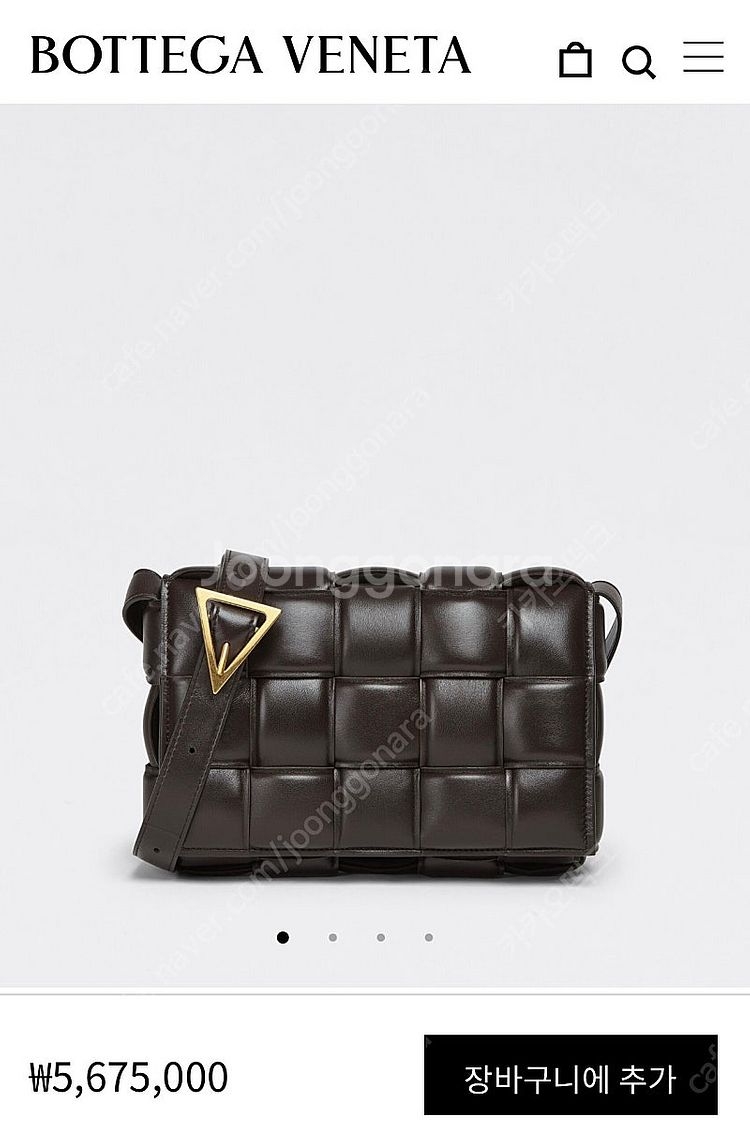
Task: Jump to the last image indicator dot
Action: [428, 937]
